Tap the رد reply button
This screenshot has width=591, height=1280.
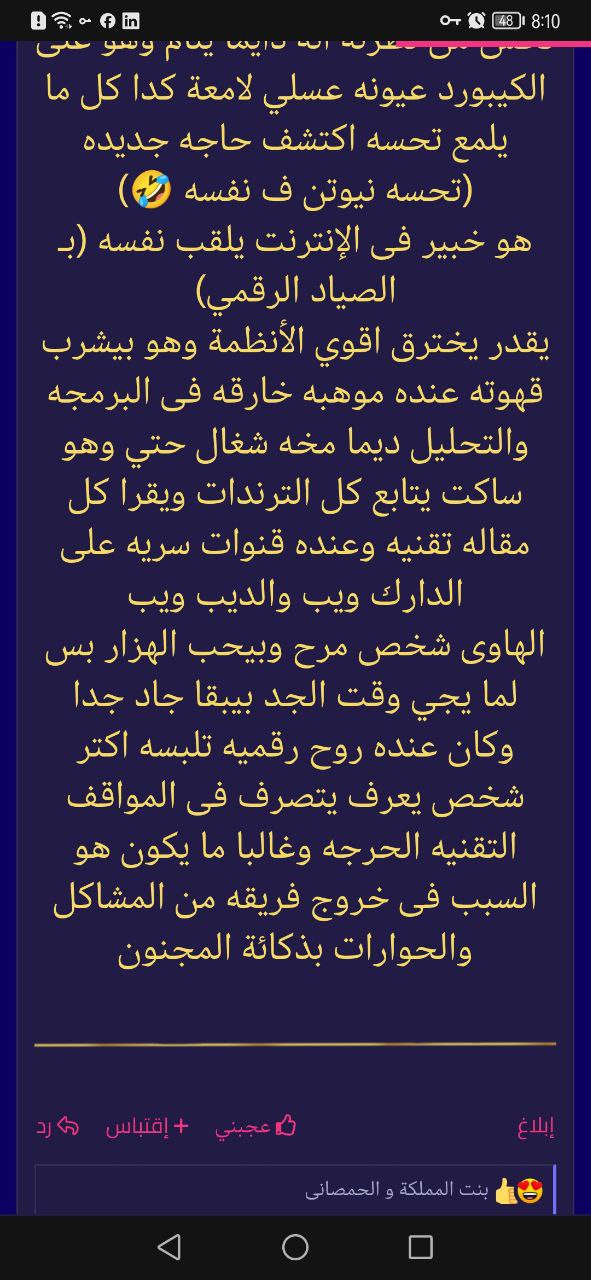tap(57, 1127)
